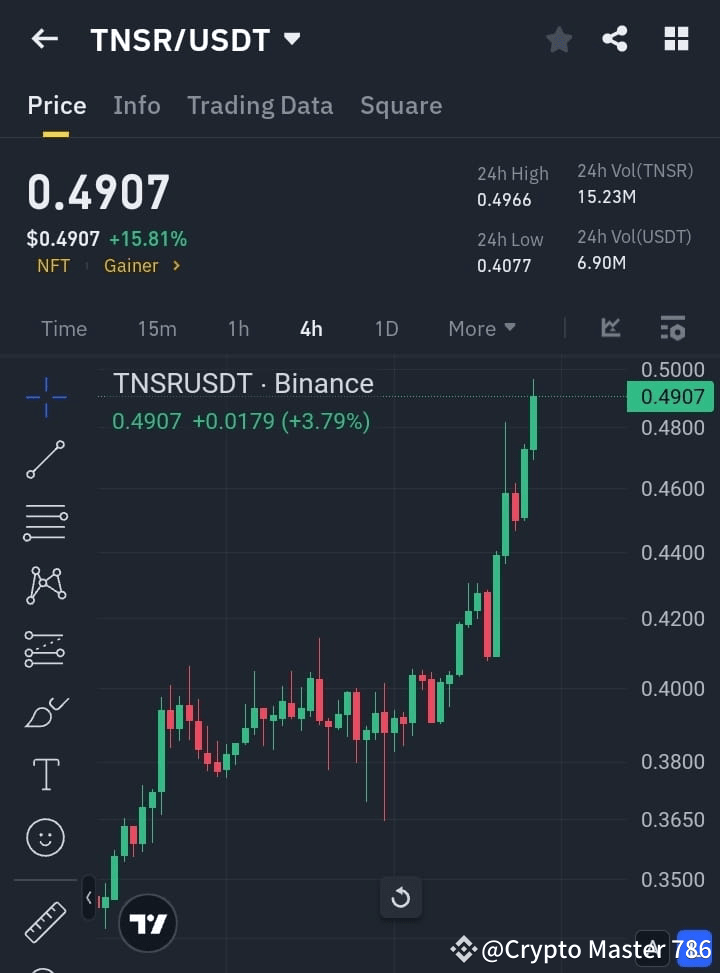Open the prediction and measurement tools

tap(45, 649)
